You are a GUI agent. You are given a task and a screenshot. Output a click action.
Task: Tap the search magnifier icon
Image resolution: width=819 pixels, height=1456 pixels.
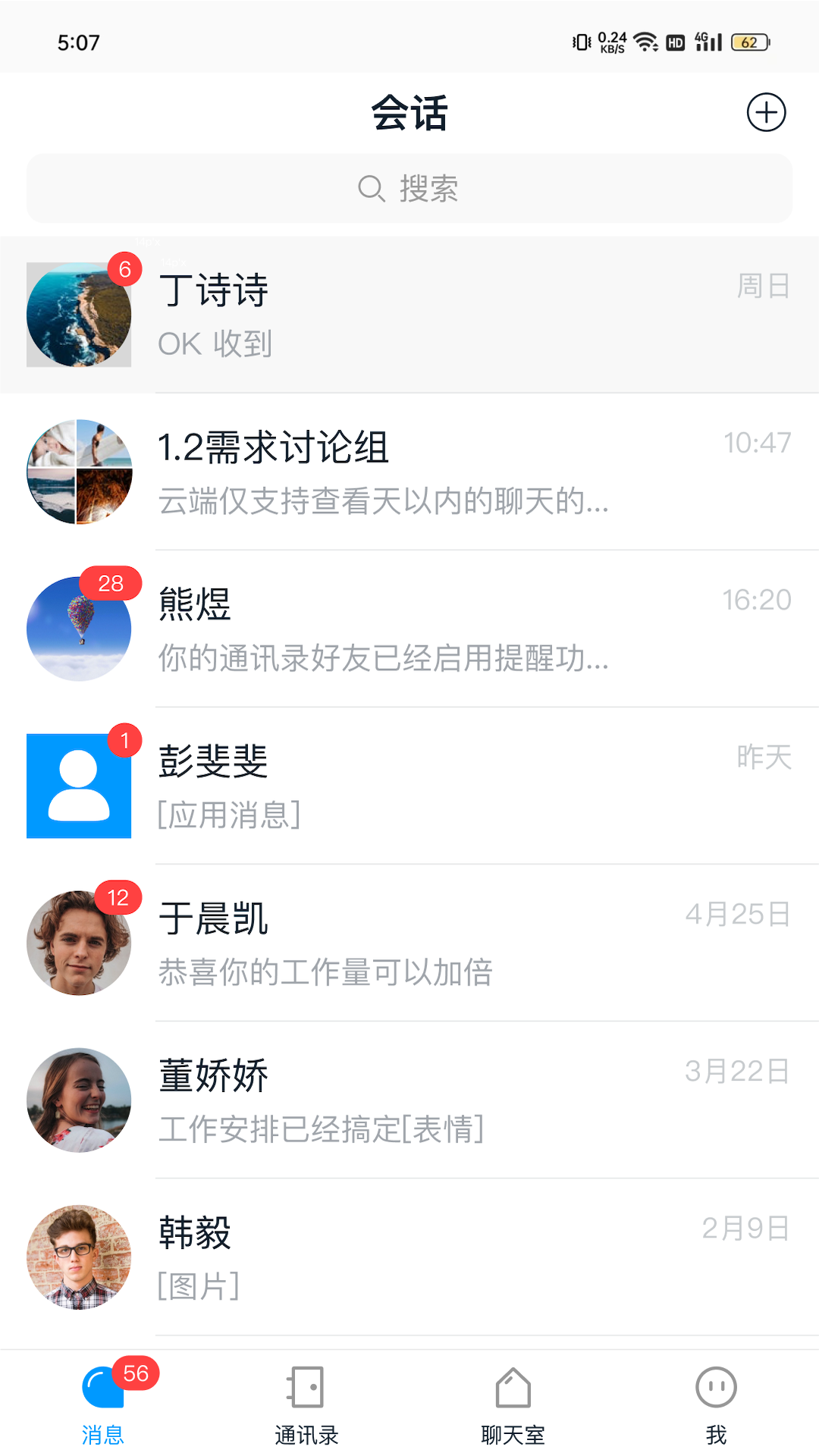[x=371, y=187]
